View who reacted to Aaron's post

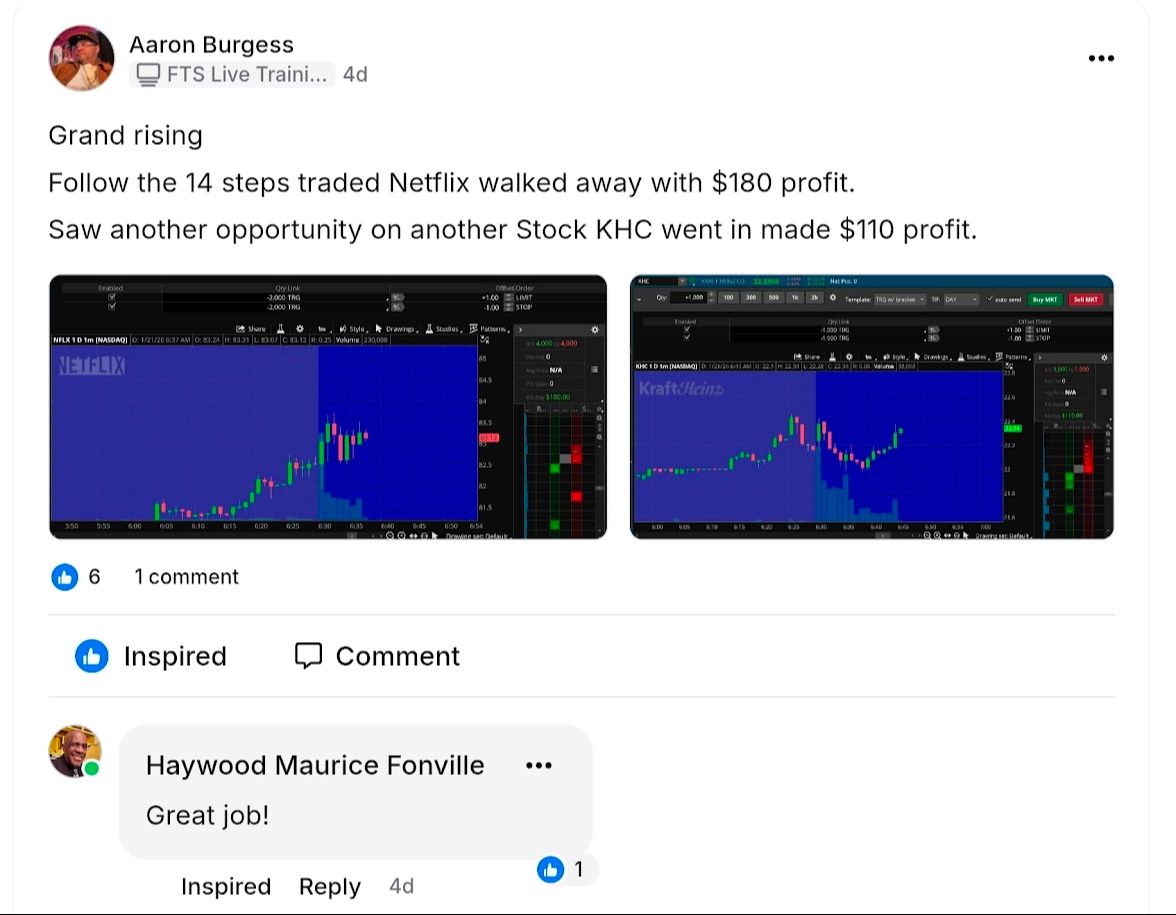point(76,577)
